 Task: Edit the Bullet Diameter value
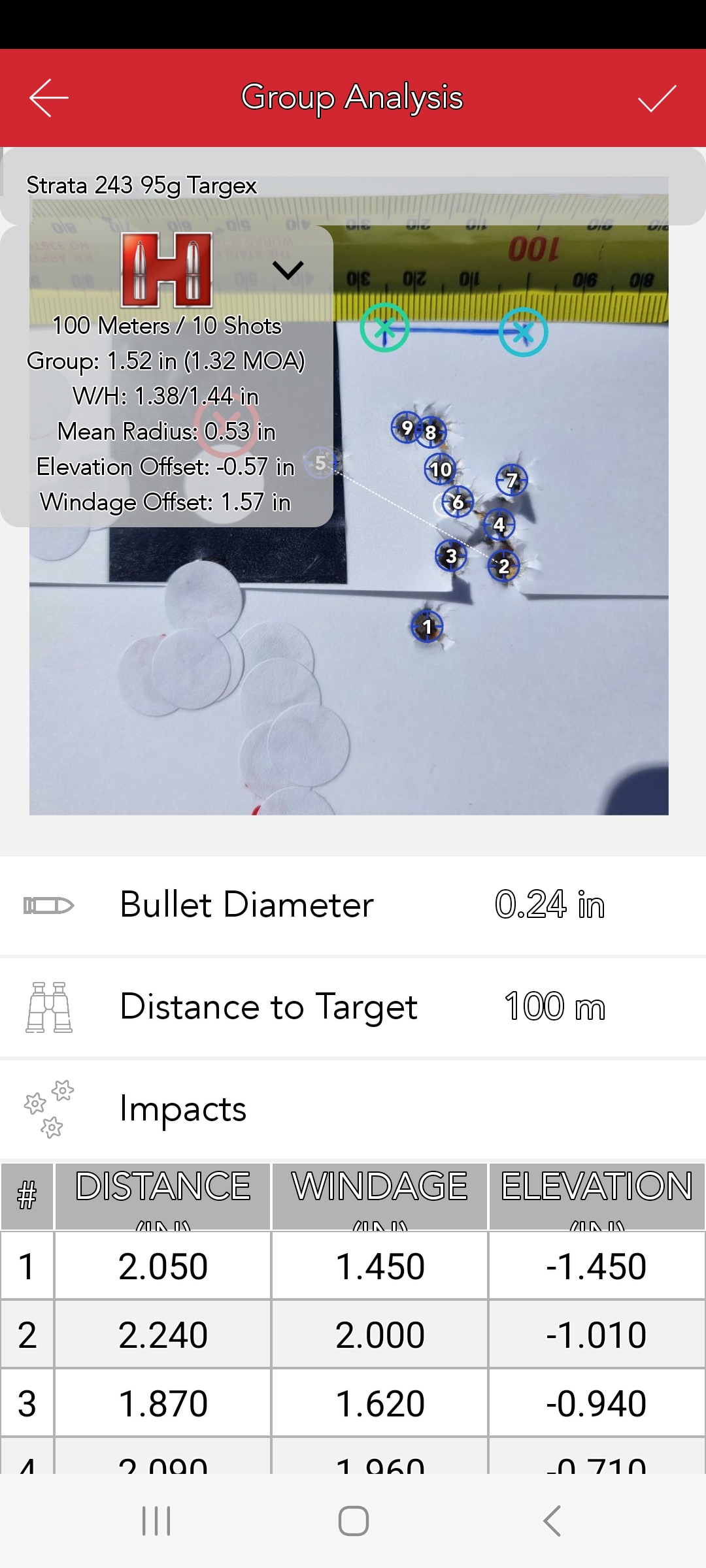click(x=549, y=906)
